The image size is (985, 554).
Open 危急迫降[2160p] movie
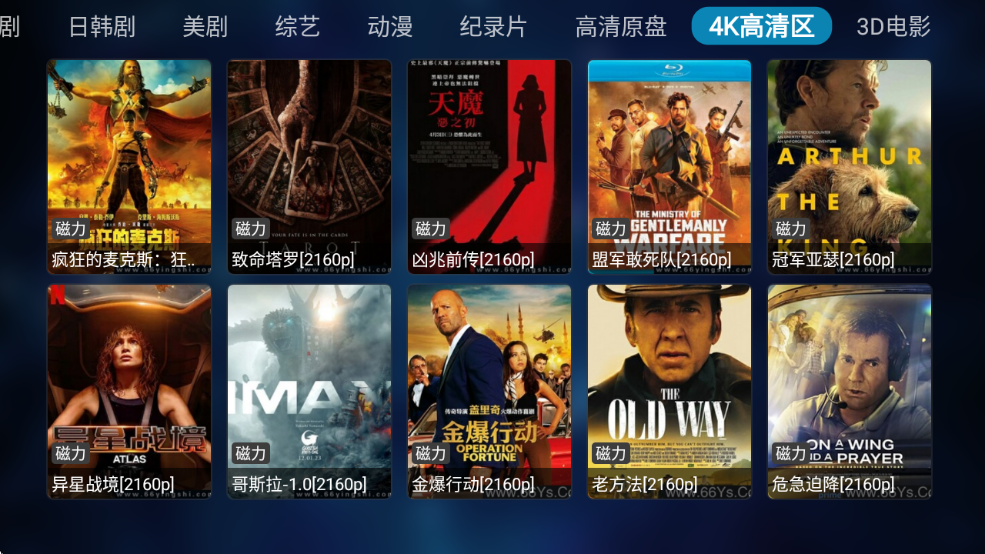click(x=849, y=391)
